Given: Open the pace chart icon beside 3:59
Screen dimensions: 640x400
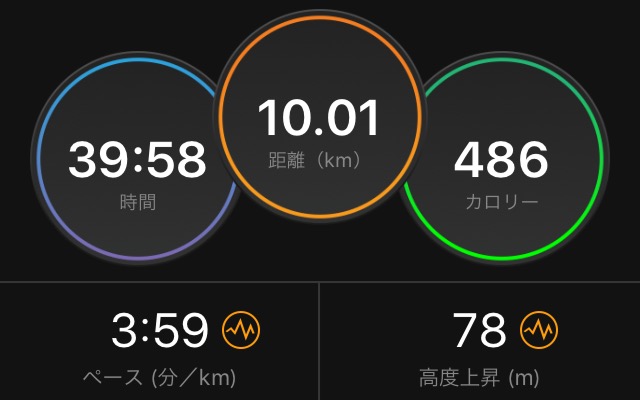Looking at the screenshot, I should click(x=241, y=330).
